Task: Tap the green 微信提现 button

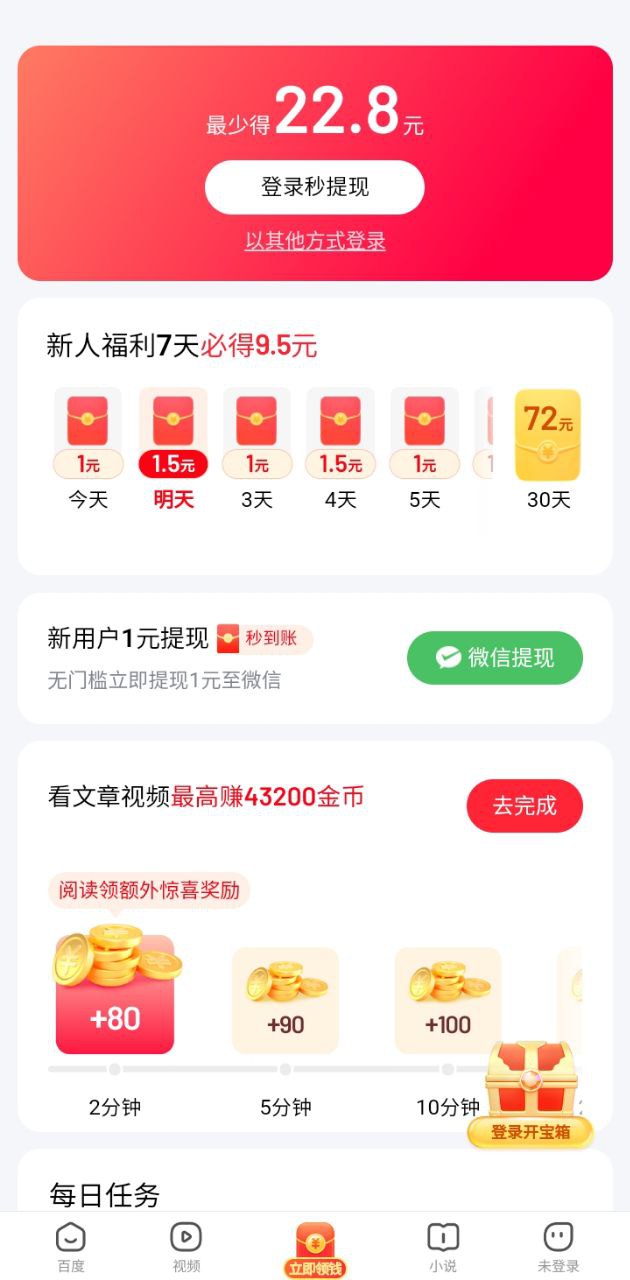Action: click(495, 658)
